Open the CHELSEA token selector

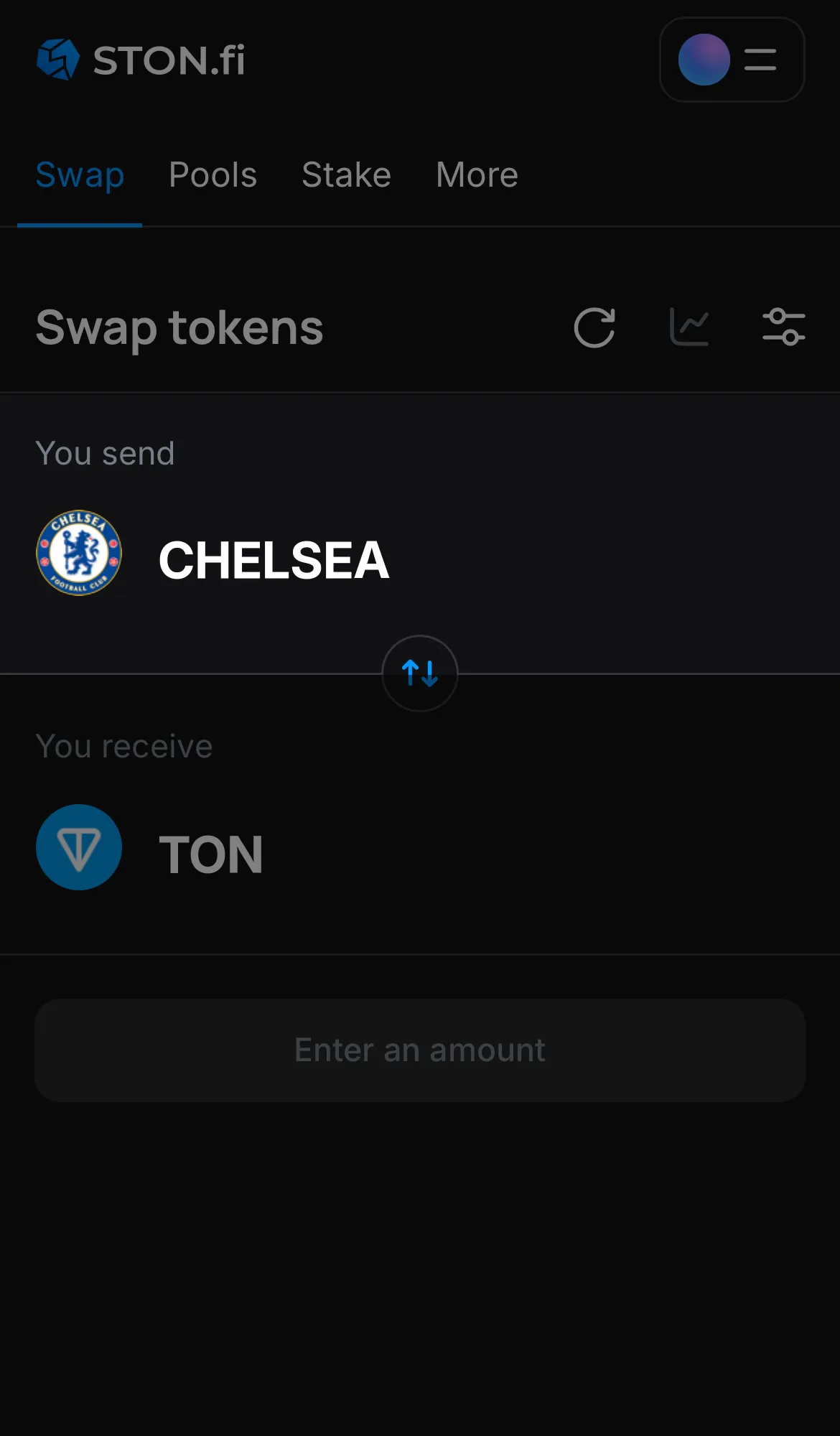275,561
